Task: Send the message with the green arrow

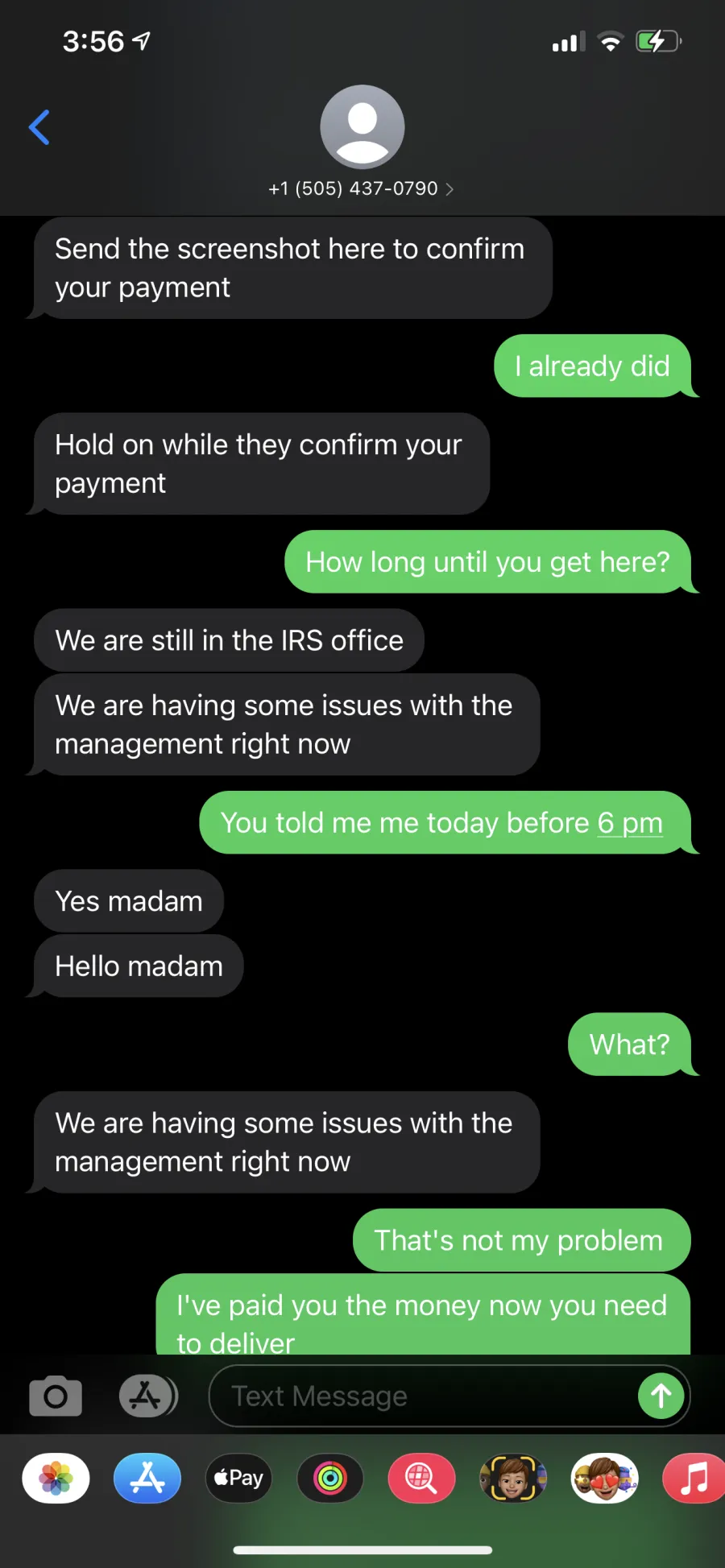Action: point(661,1396)
